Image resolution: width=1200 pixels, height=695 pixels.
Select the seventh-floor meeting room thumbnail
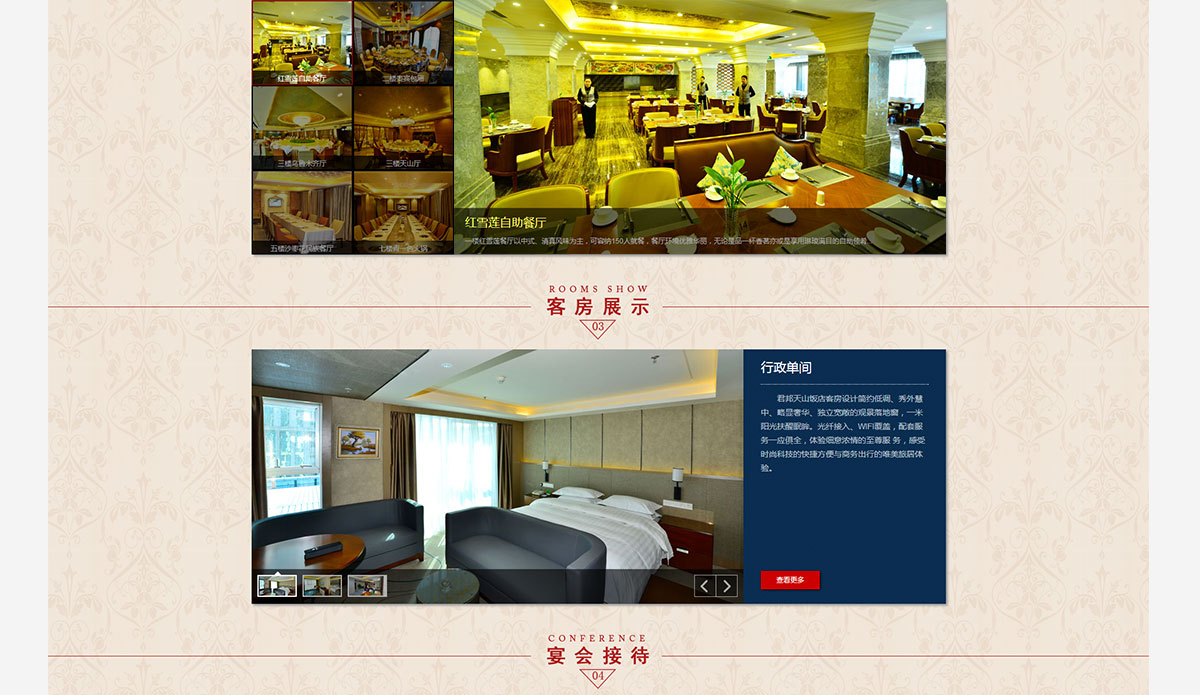pyautogui.click(x=403, y=212)
